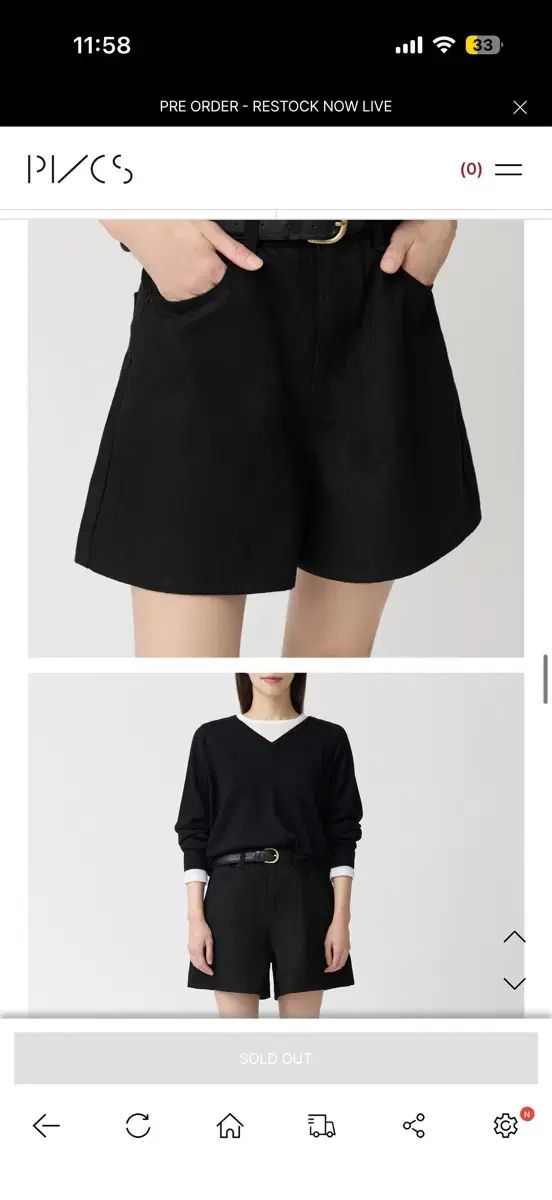Open the hamburger menu
Image resolution: width=552 pixels, height=1200 pixels.
509,170
